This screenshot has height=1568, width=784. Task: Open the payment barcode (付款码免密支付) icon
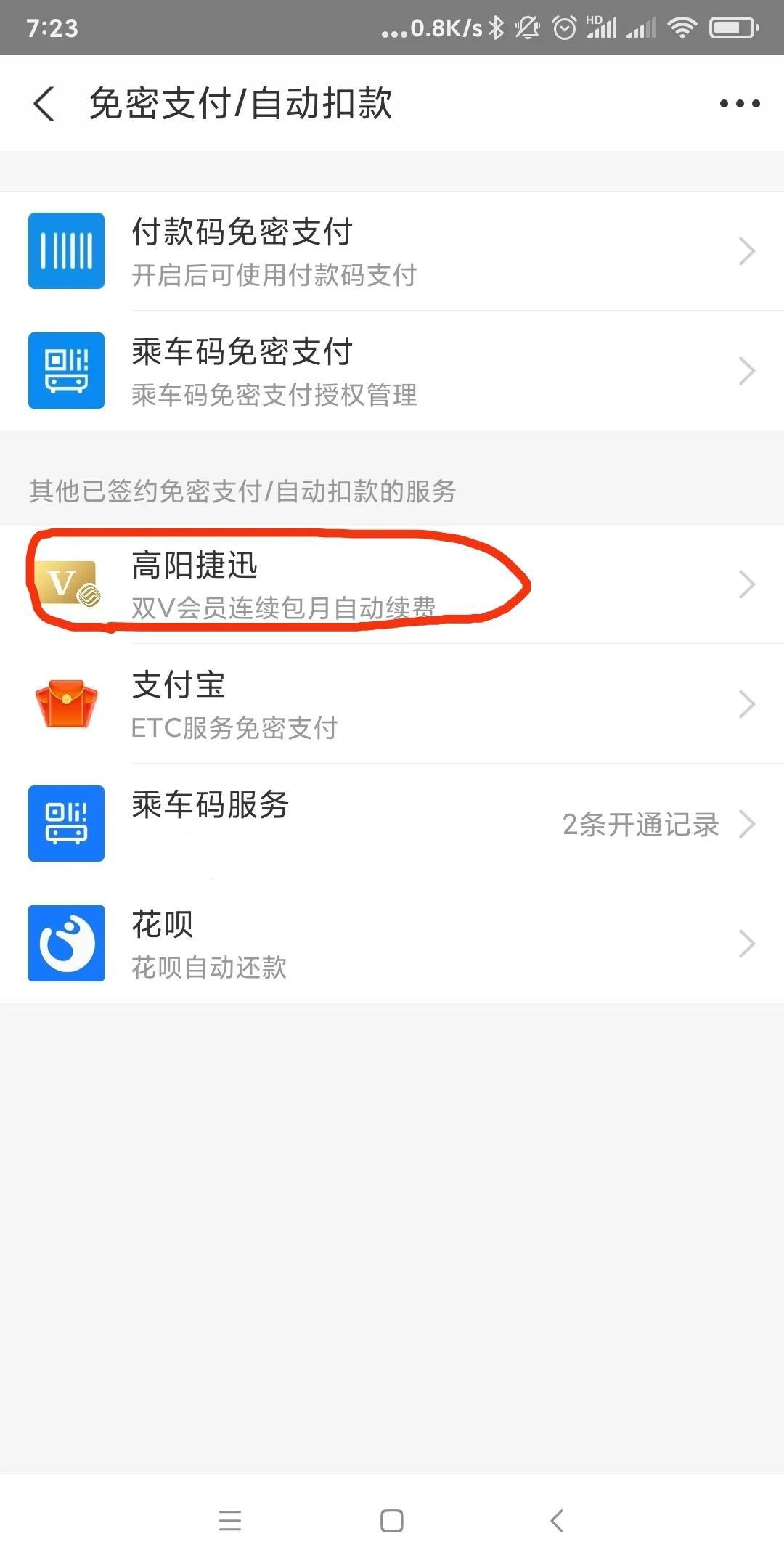point(65,250)
